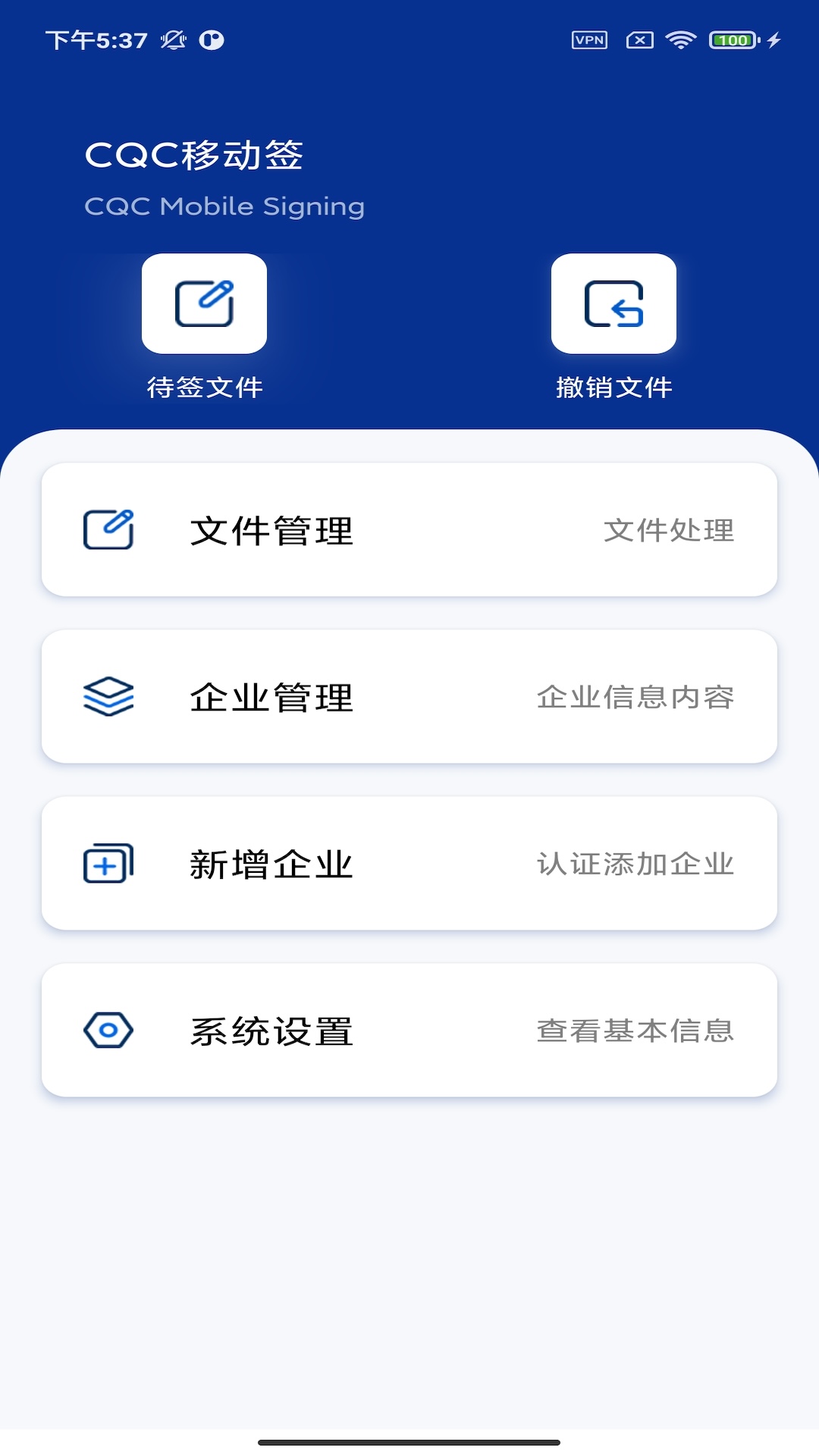
Task: Open the 撤销文件 (revoke files) icon
Action: tap(614, 304)
